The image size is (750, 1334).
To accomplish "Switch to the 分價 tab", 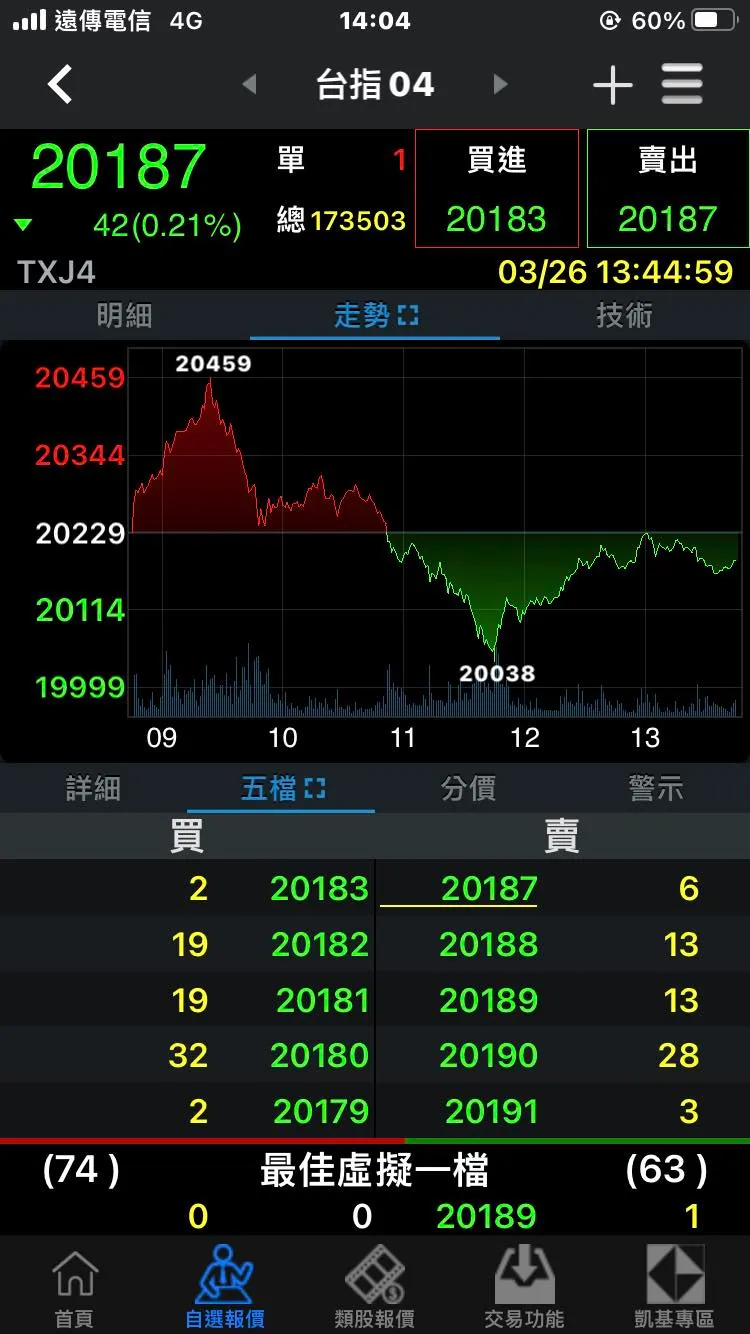I will (468, 789).
